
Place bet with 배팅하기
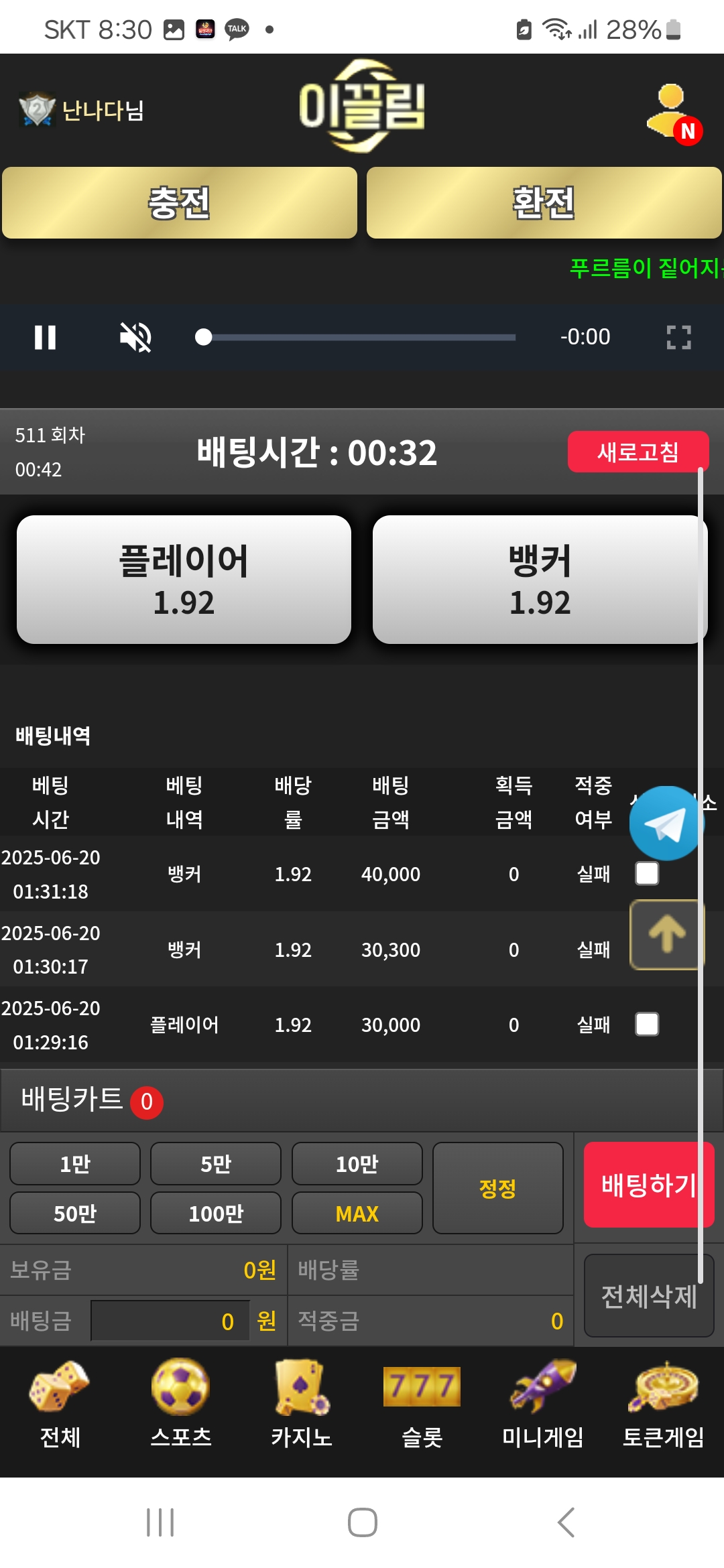click(x=648, y=1185)
